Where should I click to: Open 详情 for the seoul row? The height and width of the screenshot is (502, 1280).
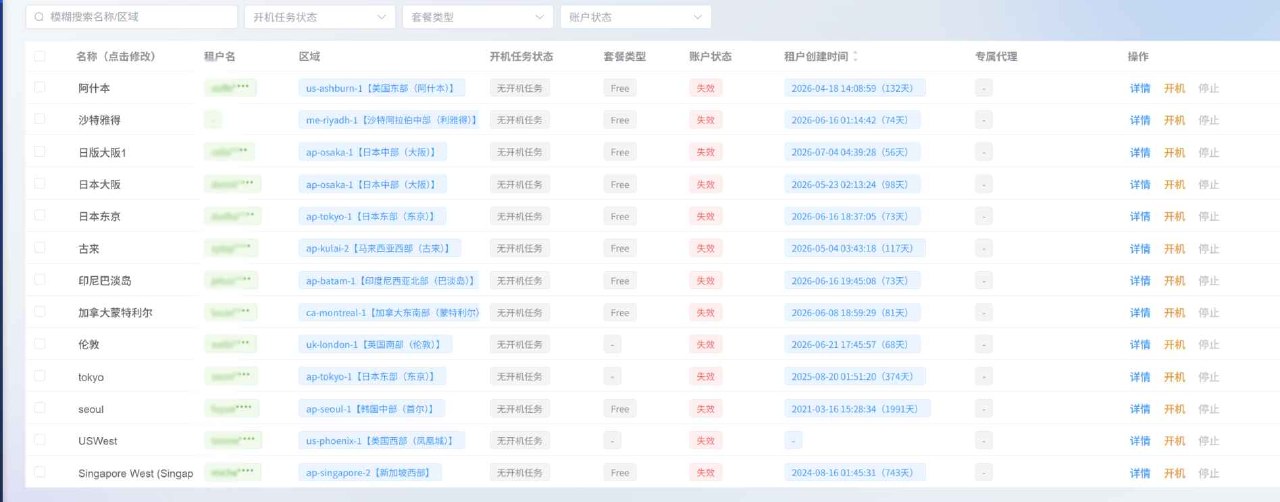1140,409
